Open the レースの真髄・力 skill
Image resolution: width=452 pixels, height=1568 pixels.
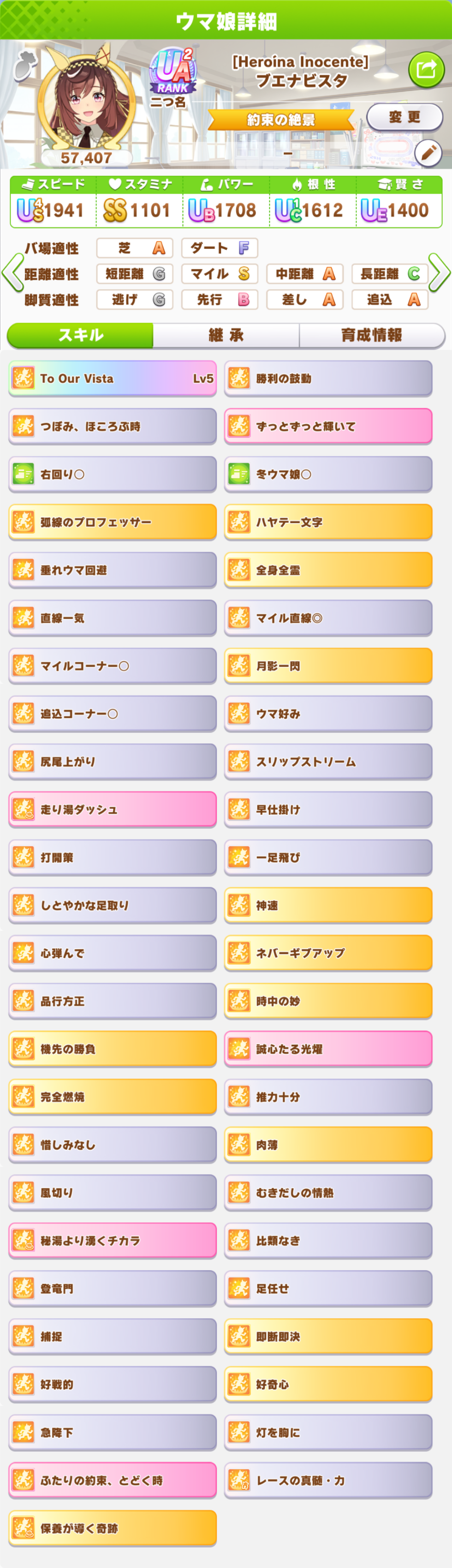(x=328, y=1480)
